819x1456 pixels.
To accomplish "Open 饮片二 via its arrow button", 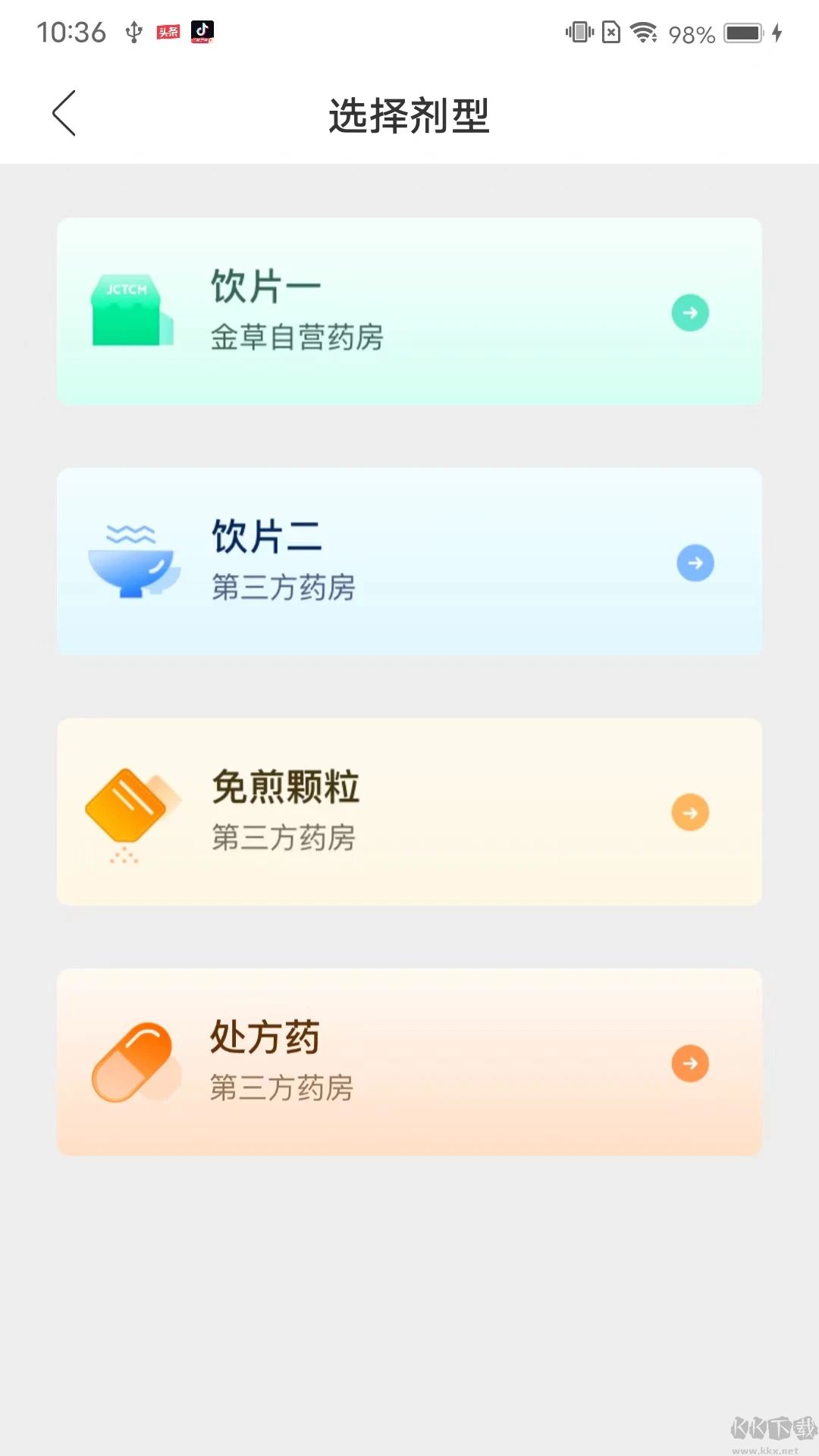I will (695, 563).
